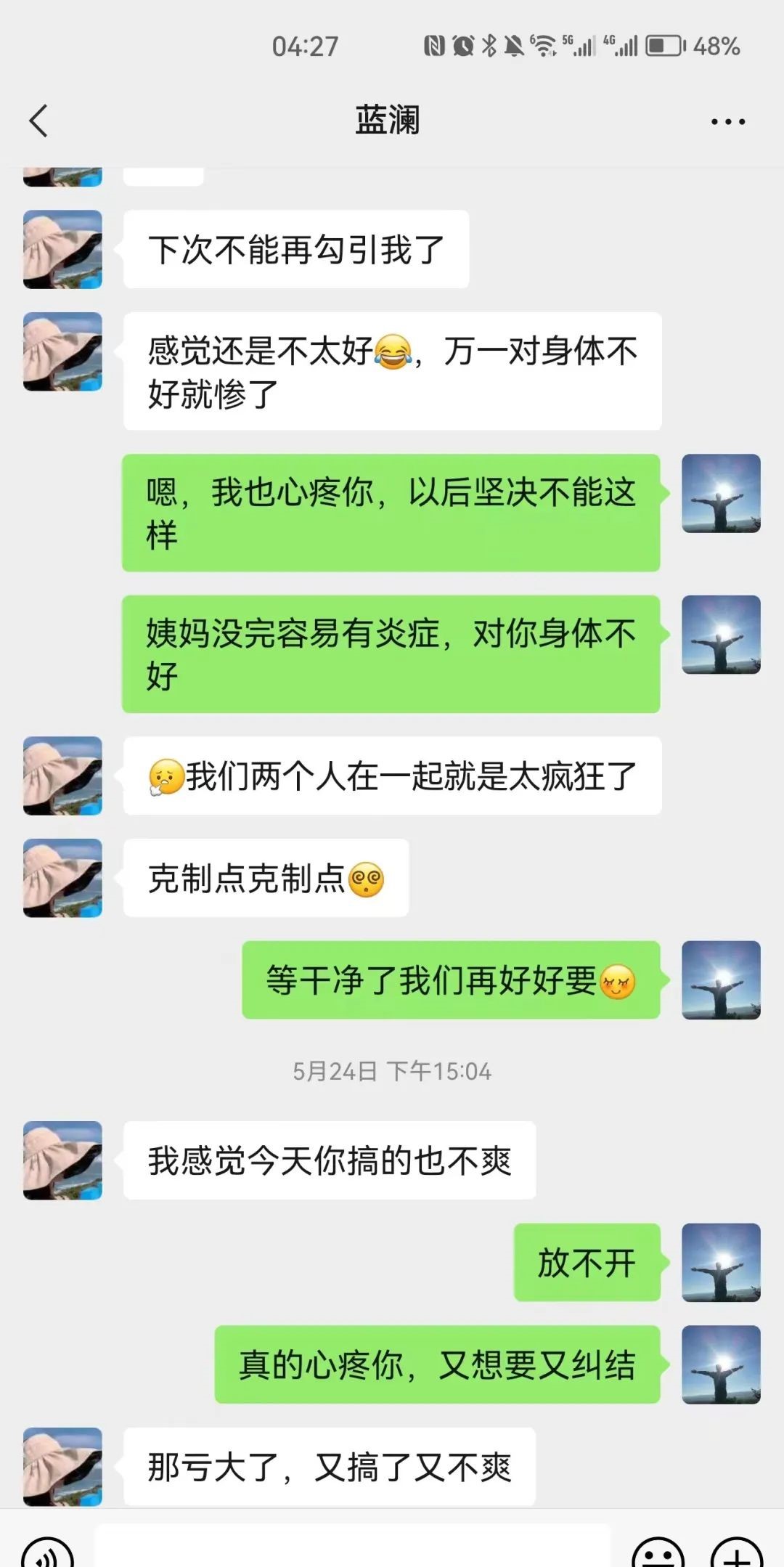This screenshot has height=1567, width=784.
Task: Open the plus attachment menu
Action: click(x=736, y=1554)
